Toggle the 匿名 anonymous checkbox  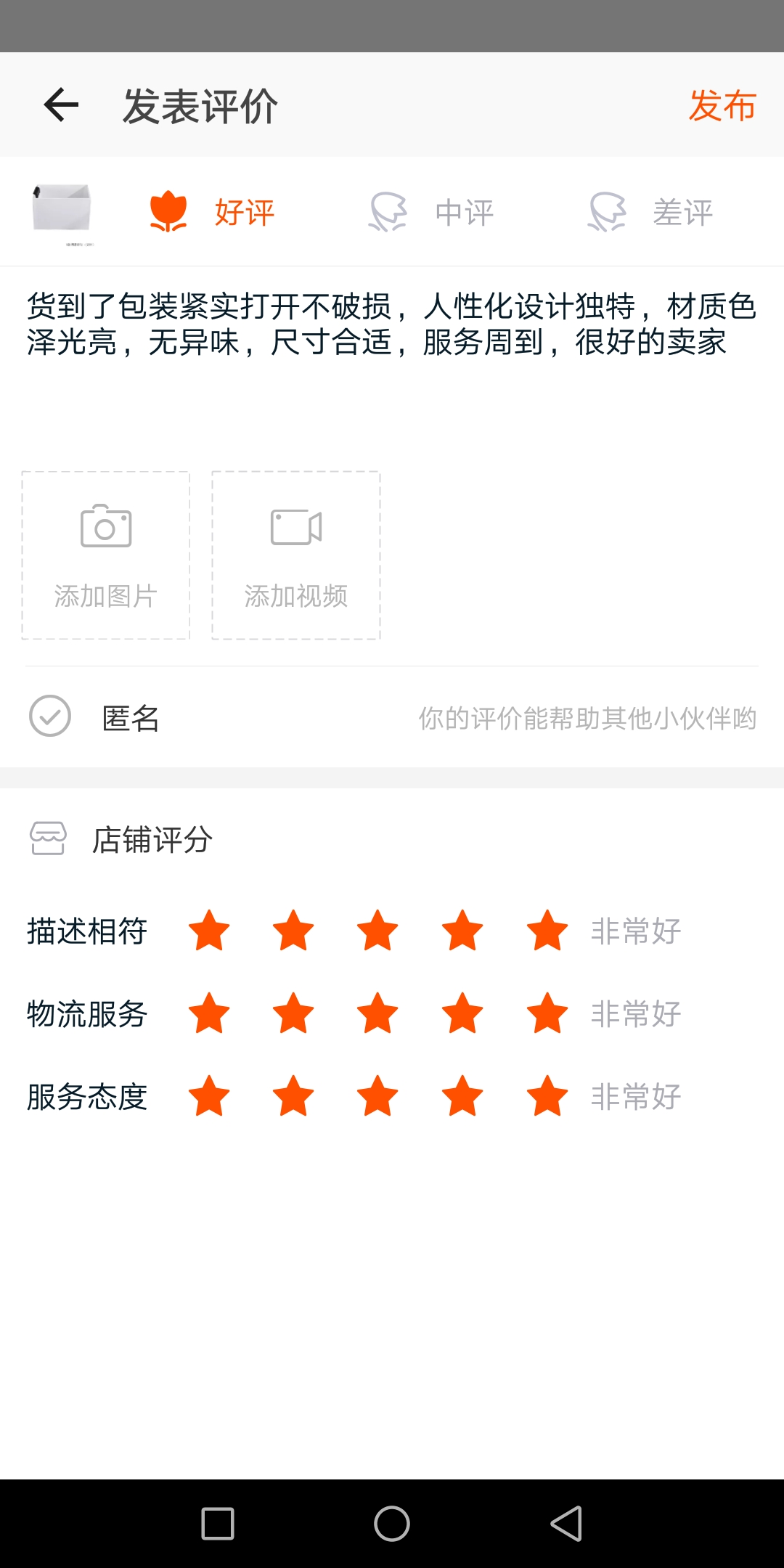[50, 716]
